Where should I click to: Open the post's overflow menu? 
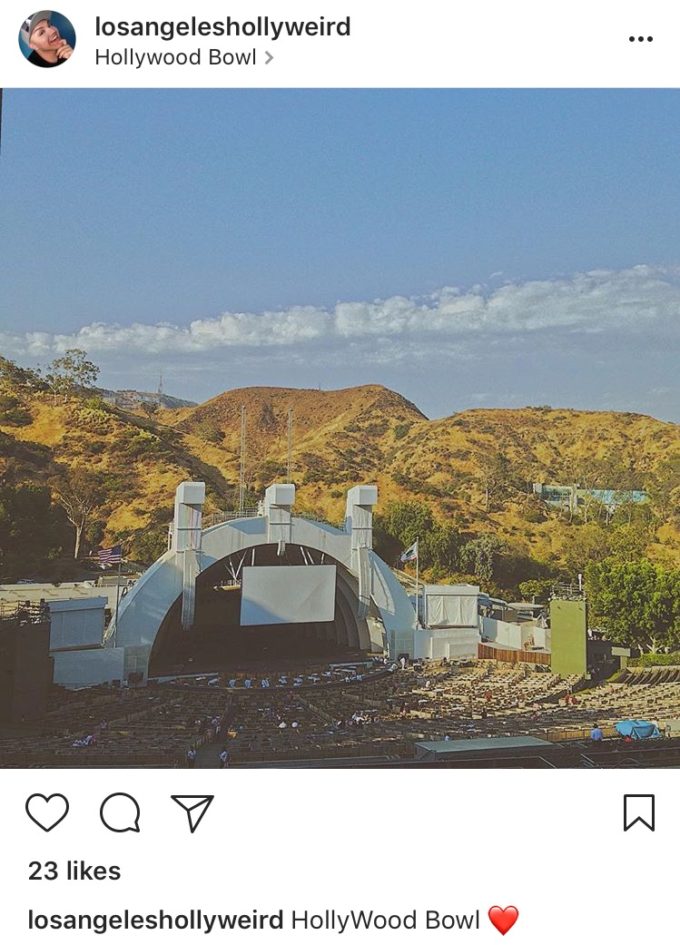click(x=640, y=39)
